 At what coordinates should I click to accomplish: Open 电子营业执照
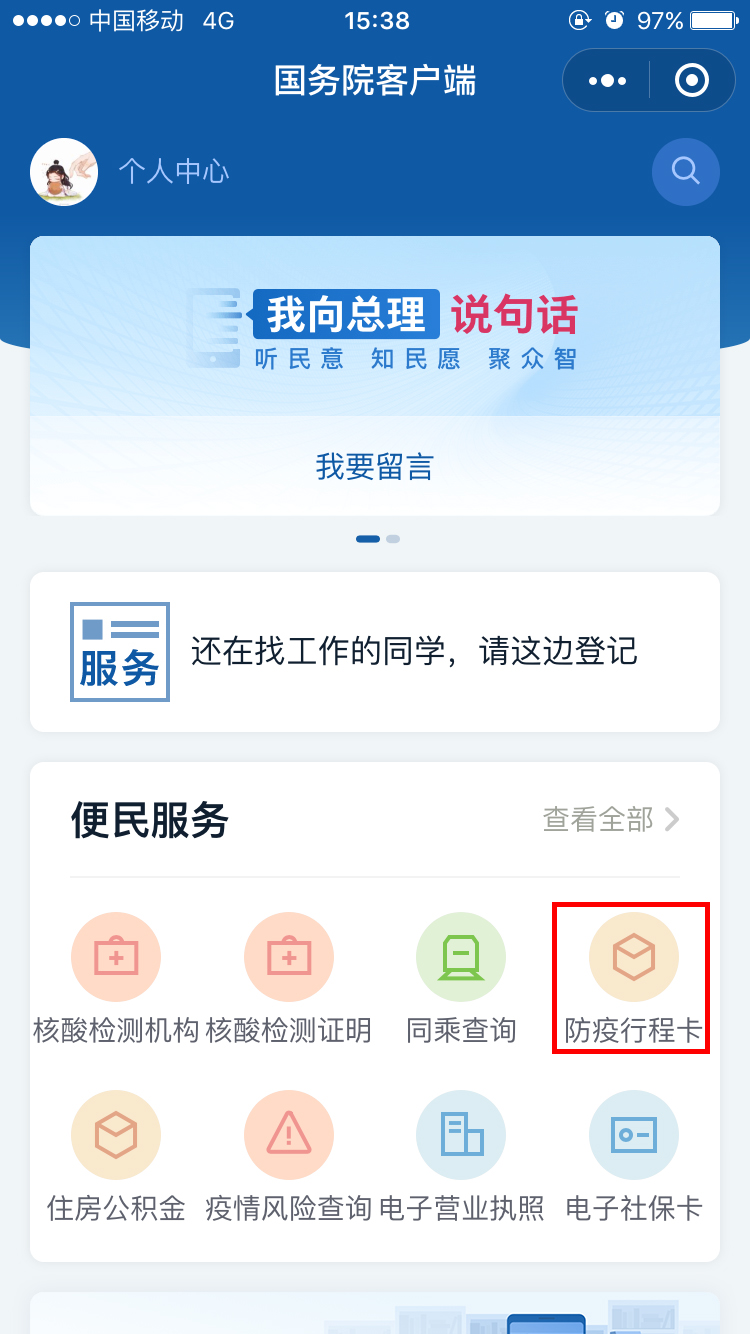click(x=461, y=1155)
